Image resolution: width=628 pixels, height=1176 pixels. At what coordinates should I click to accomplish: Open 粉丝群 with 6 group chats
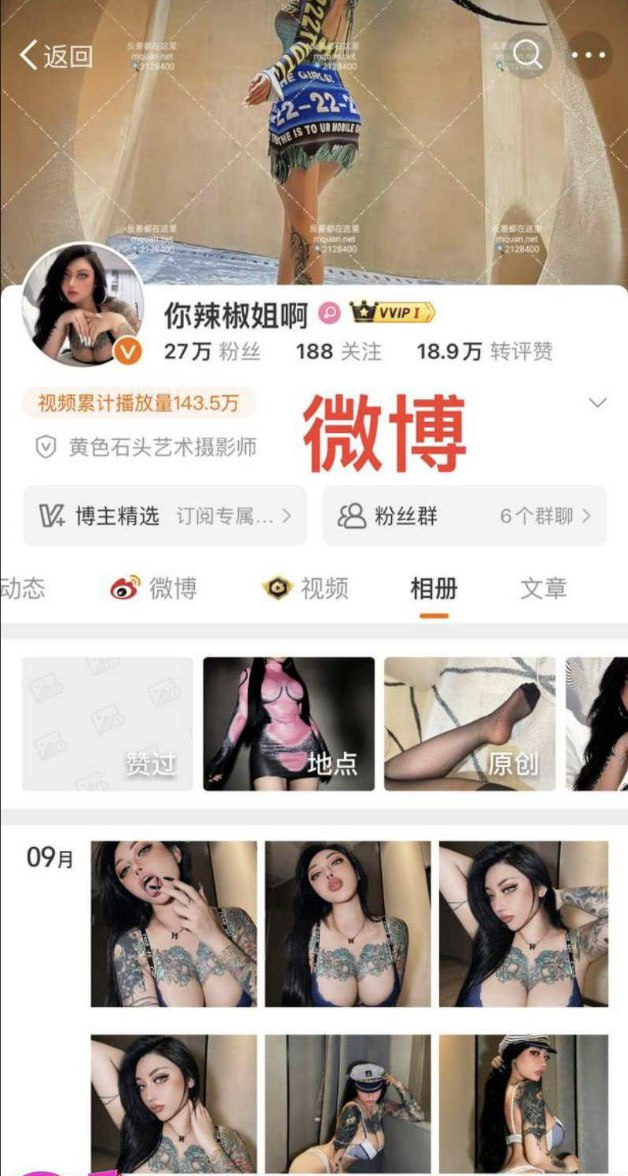[464, 516]
